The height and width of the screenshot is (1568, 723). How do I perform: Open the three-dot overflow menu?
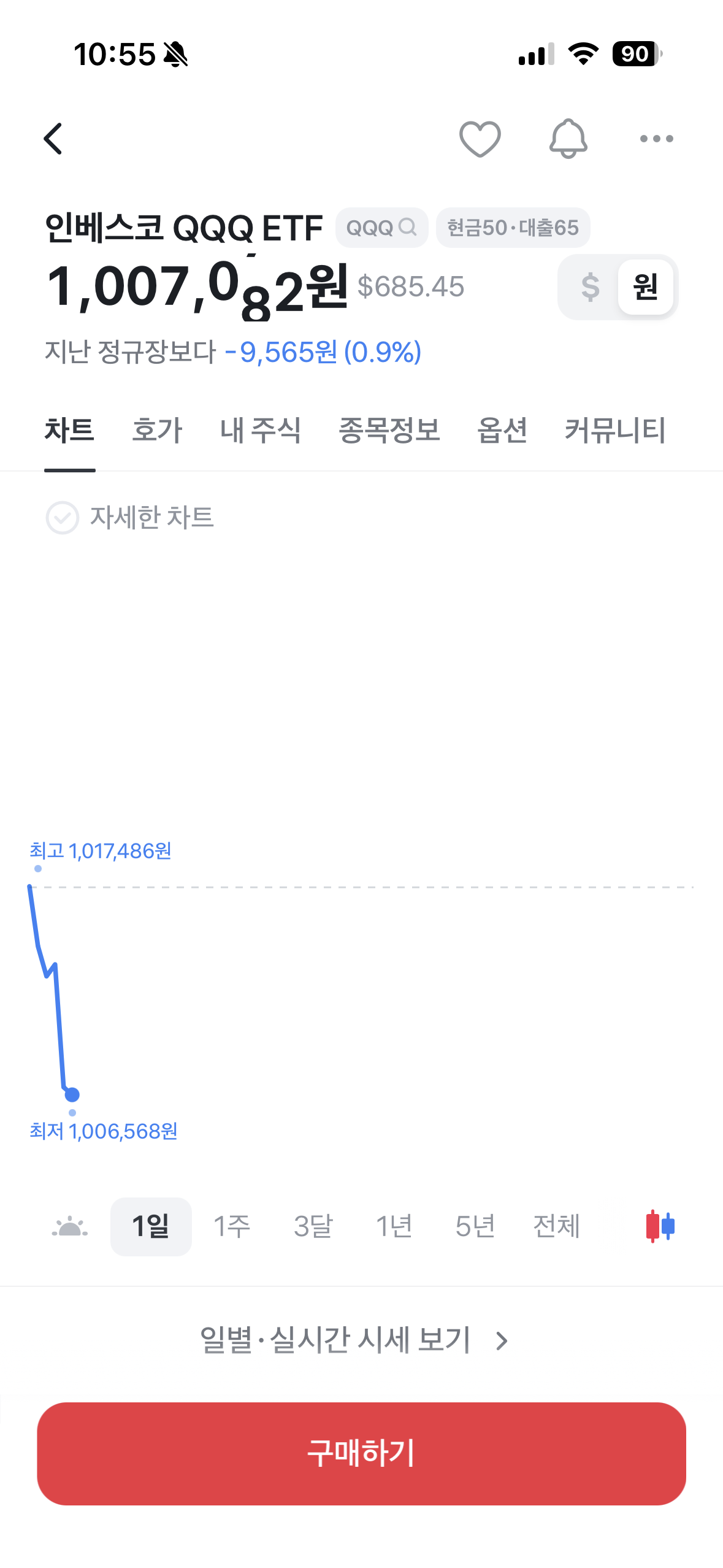point(656,139)
